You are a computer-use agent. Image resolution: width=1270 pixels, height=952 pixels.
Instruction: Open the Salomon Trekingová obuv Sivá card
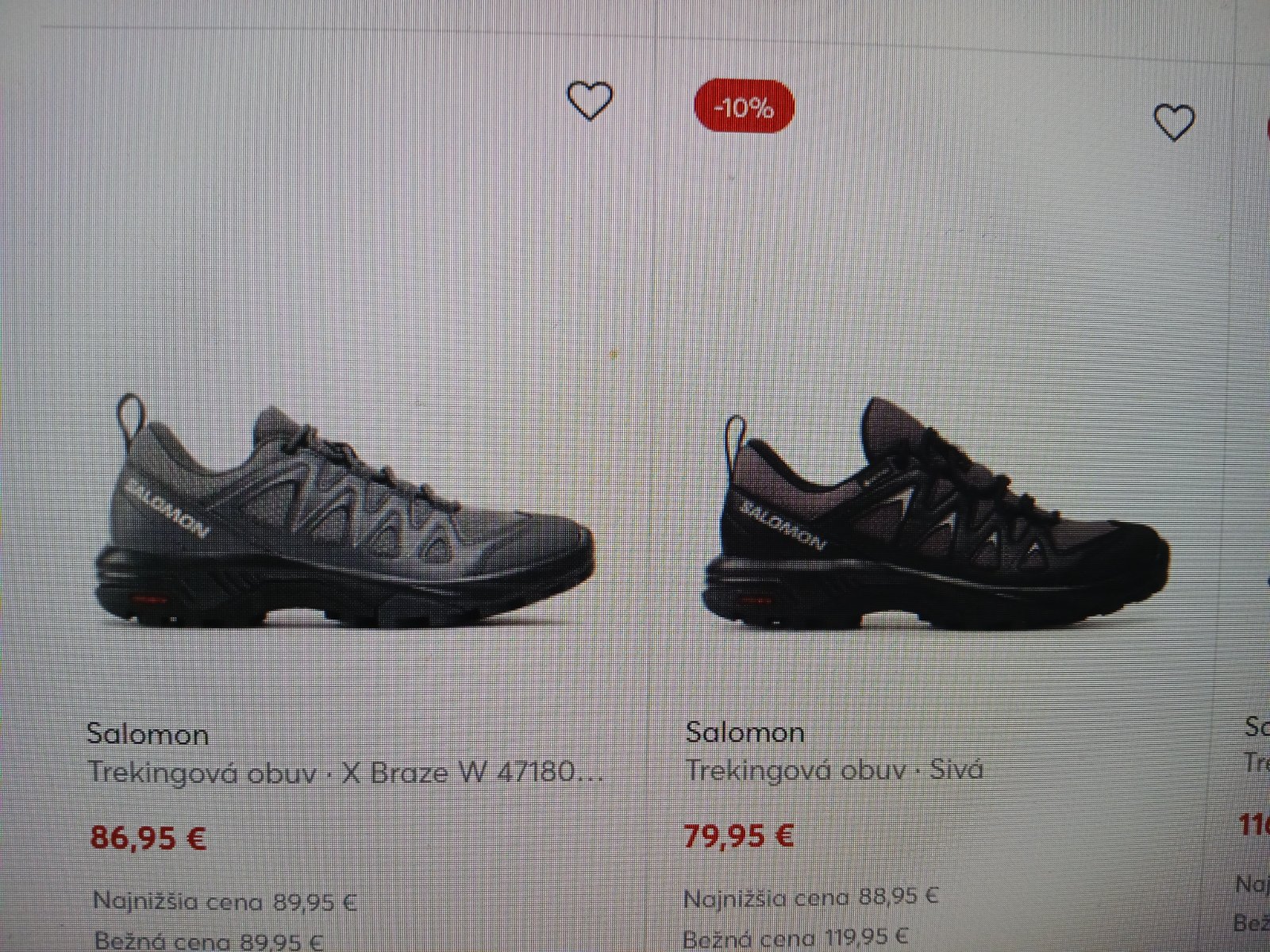pyautogui.click(x=937, y=516)
